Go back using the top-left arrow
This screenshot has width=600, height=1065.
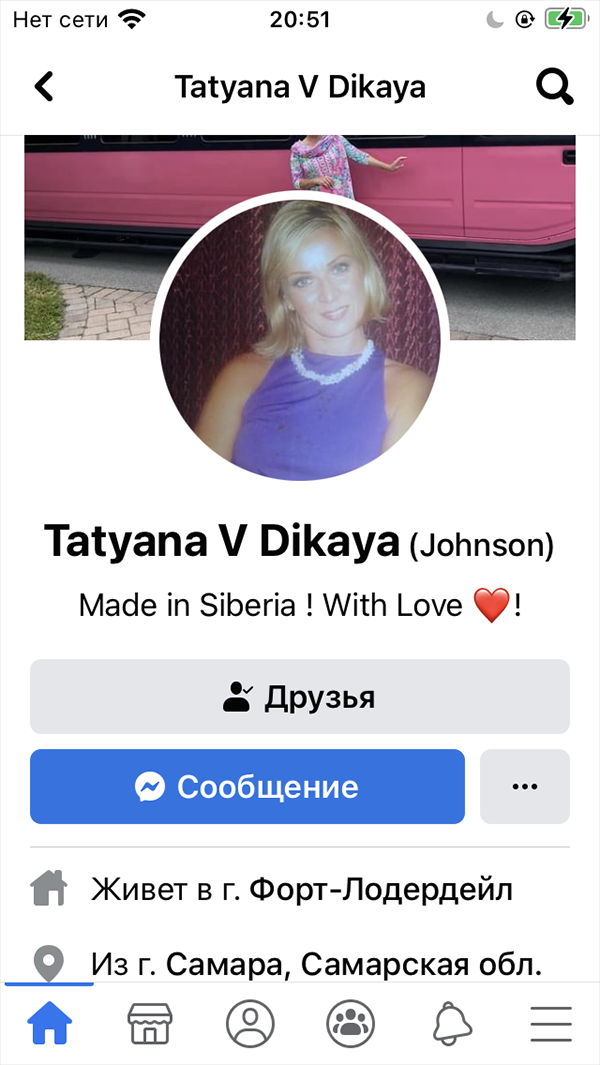tap(44, 87)
